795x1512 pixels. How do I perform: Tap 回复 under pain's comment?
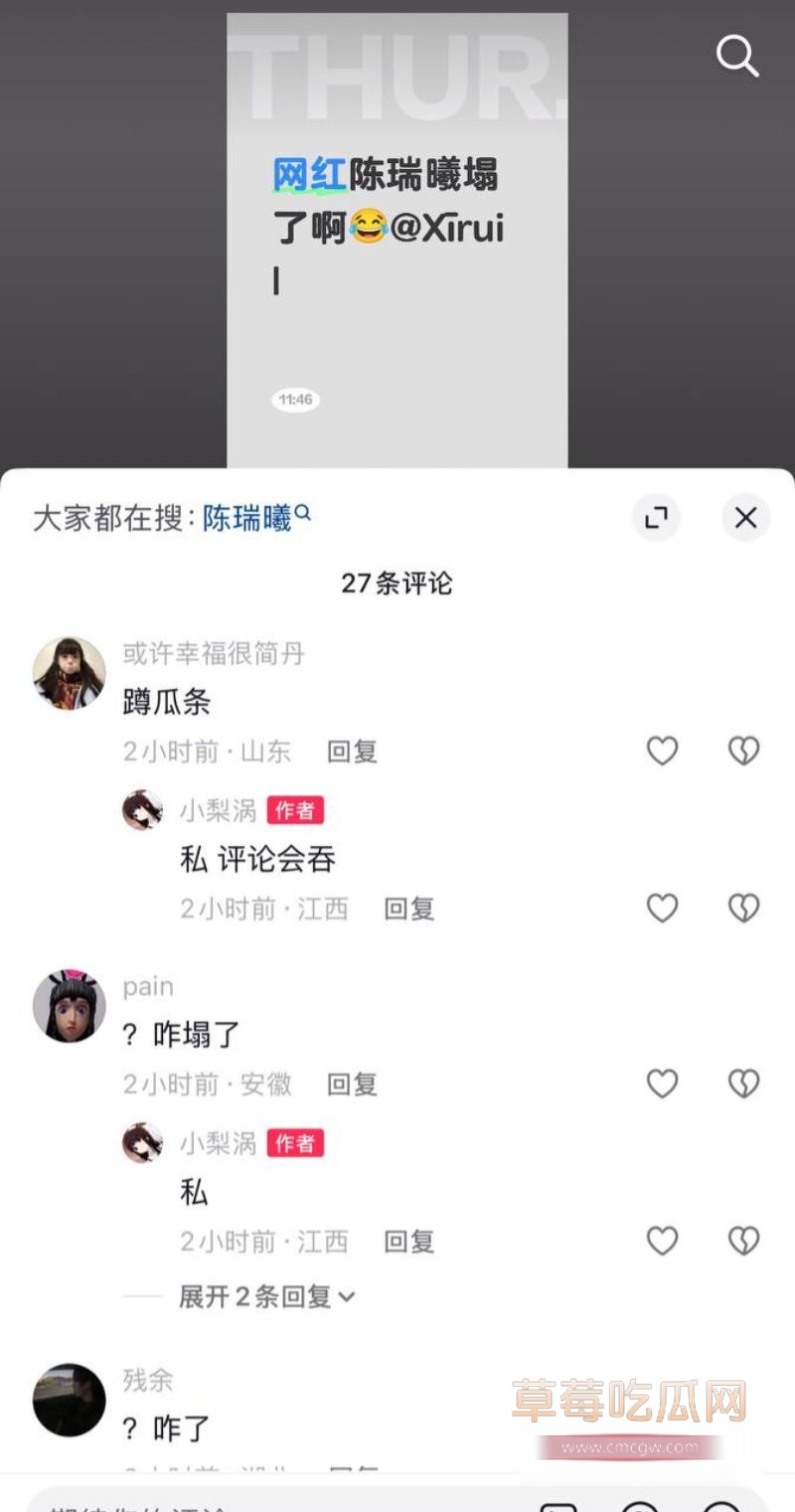[x=353, y=1085]
